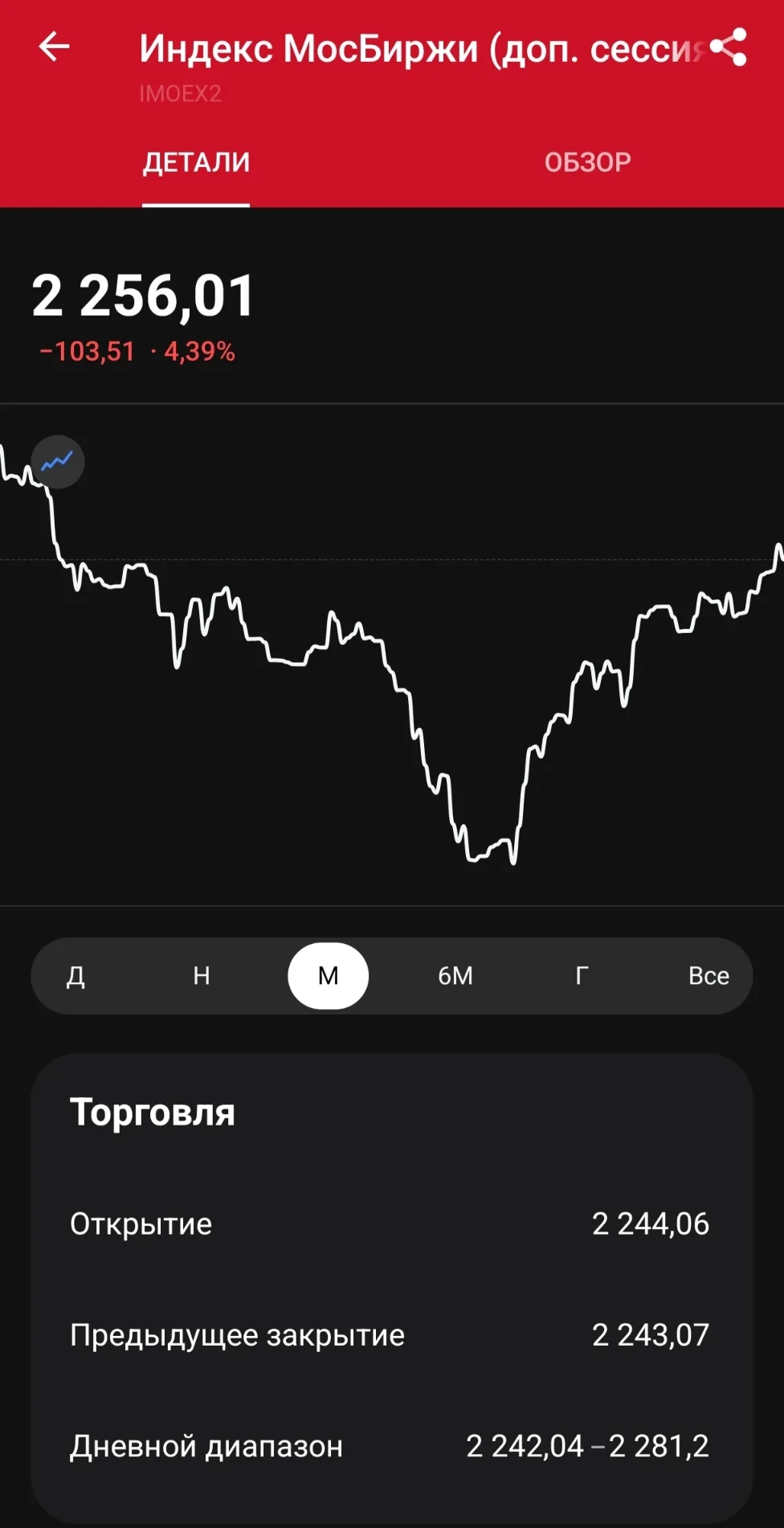Display the full history with Все
Viewport: 784px width, 1528px height.
pyautogui.click(x=708, y=975)
